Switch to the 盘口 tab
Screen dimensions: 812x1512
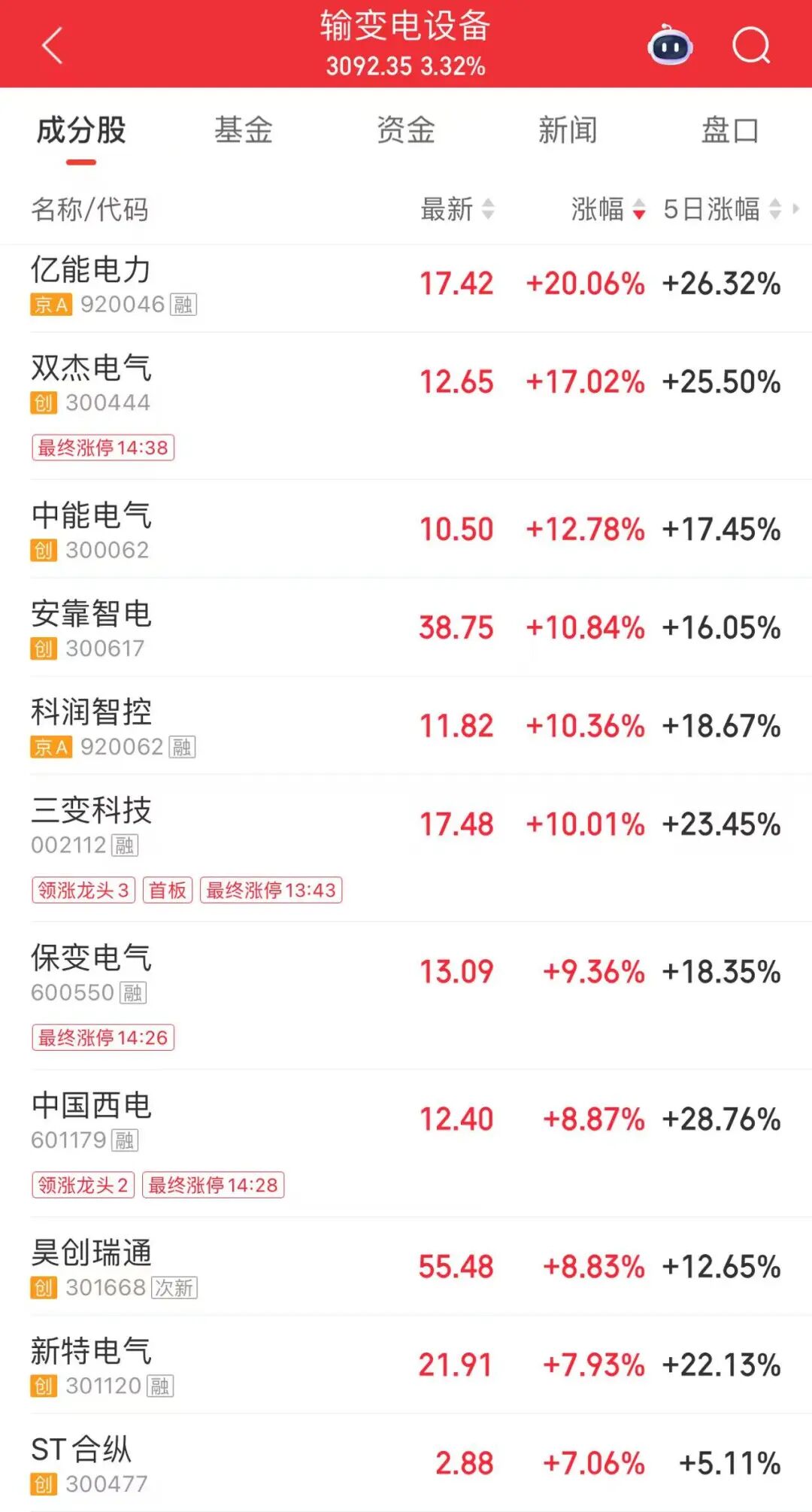[x=729, y=130]
